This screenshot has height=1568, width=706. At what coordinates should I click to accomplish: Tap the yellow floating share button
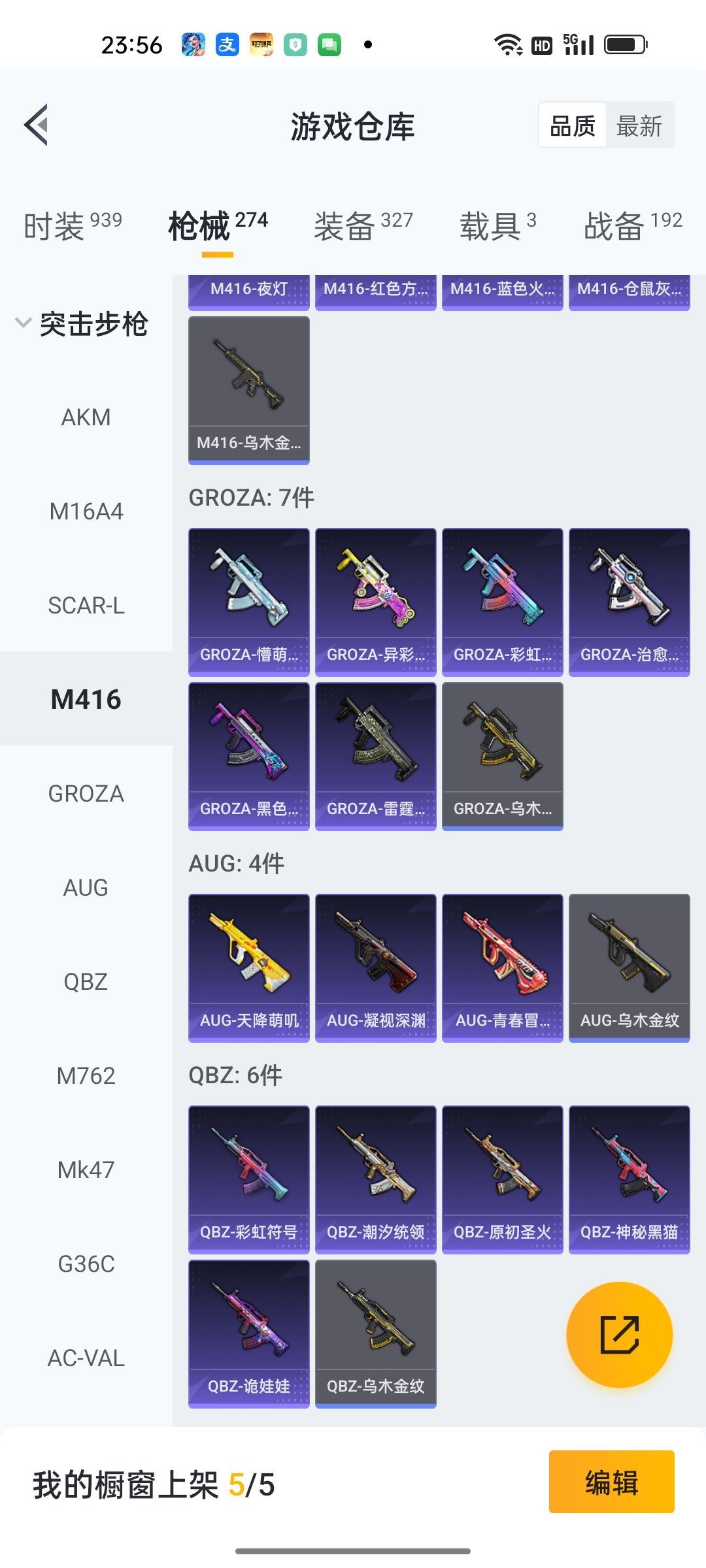[x=619, y=1335]
